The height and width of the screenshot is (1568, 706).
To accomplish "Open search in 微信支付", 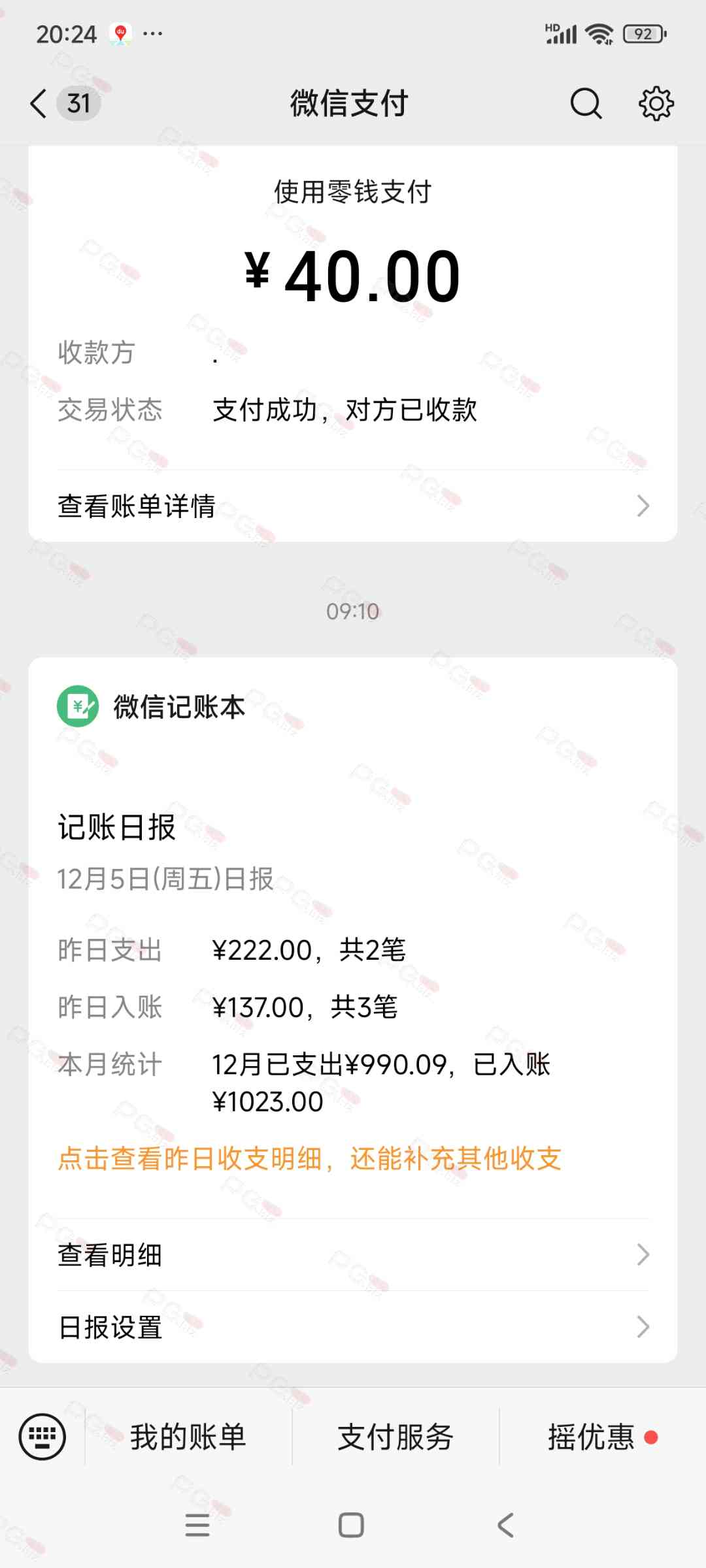I will point(586,103).
